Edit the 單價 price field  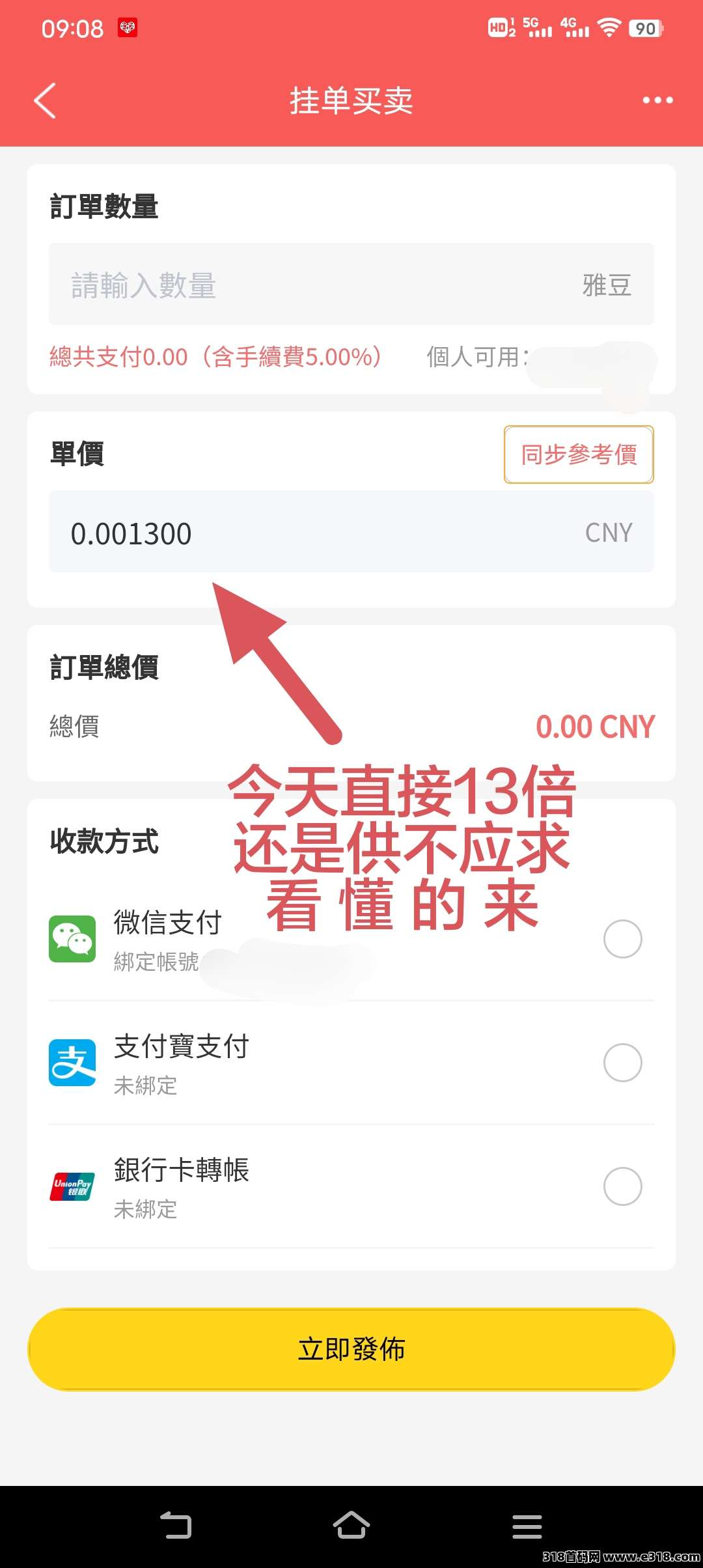312,533
